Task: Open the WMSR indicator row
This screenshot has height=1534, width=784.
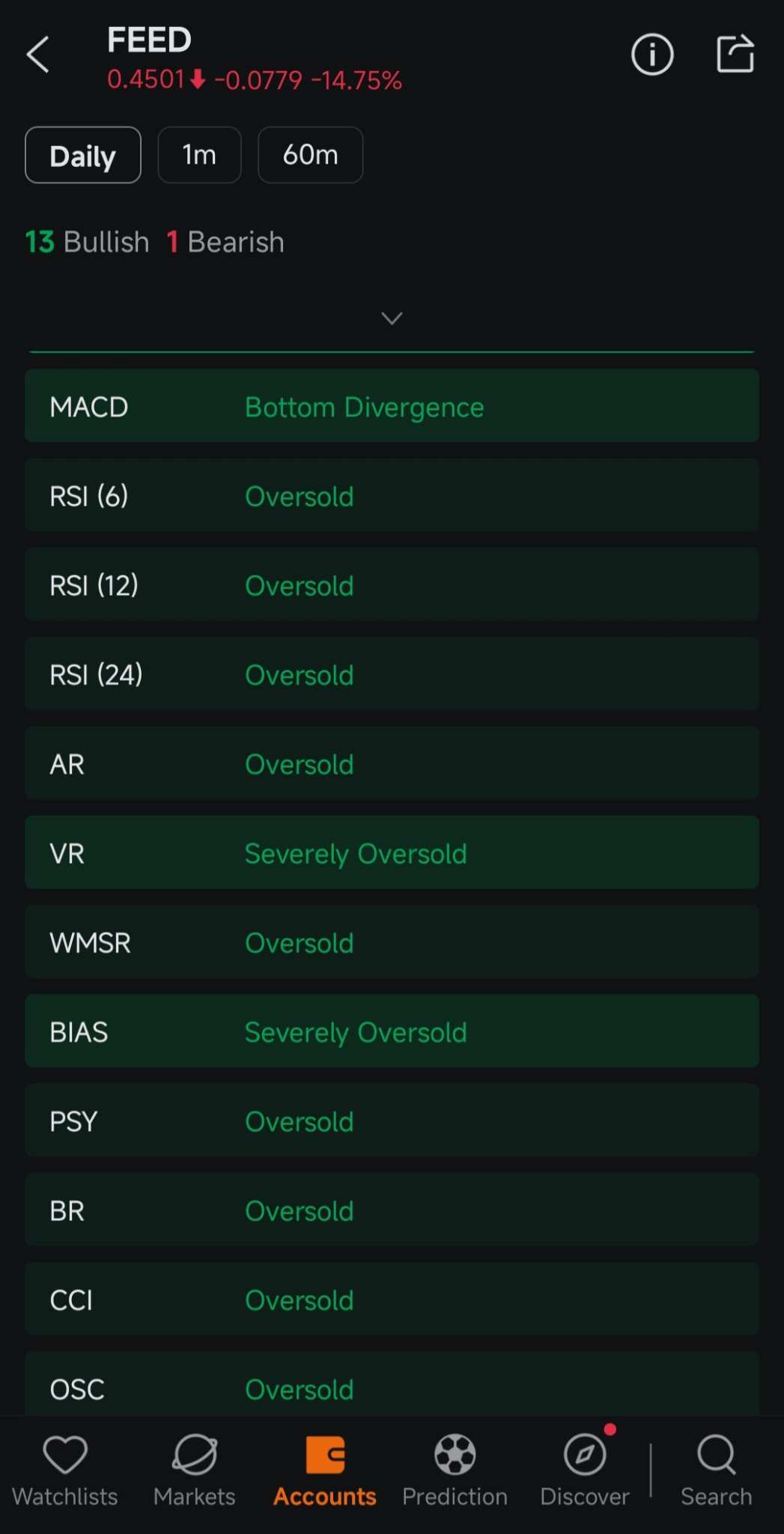Action: point(392,942)
